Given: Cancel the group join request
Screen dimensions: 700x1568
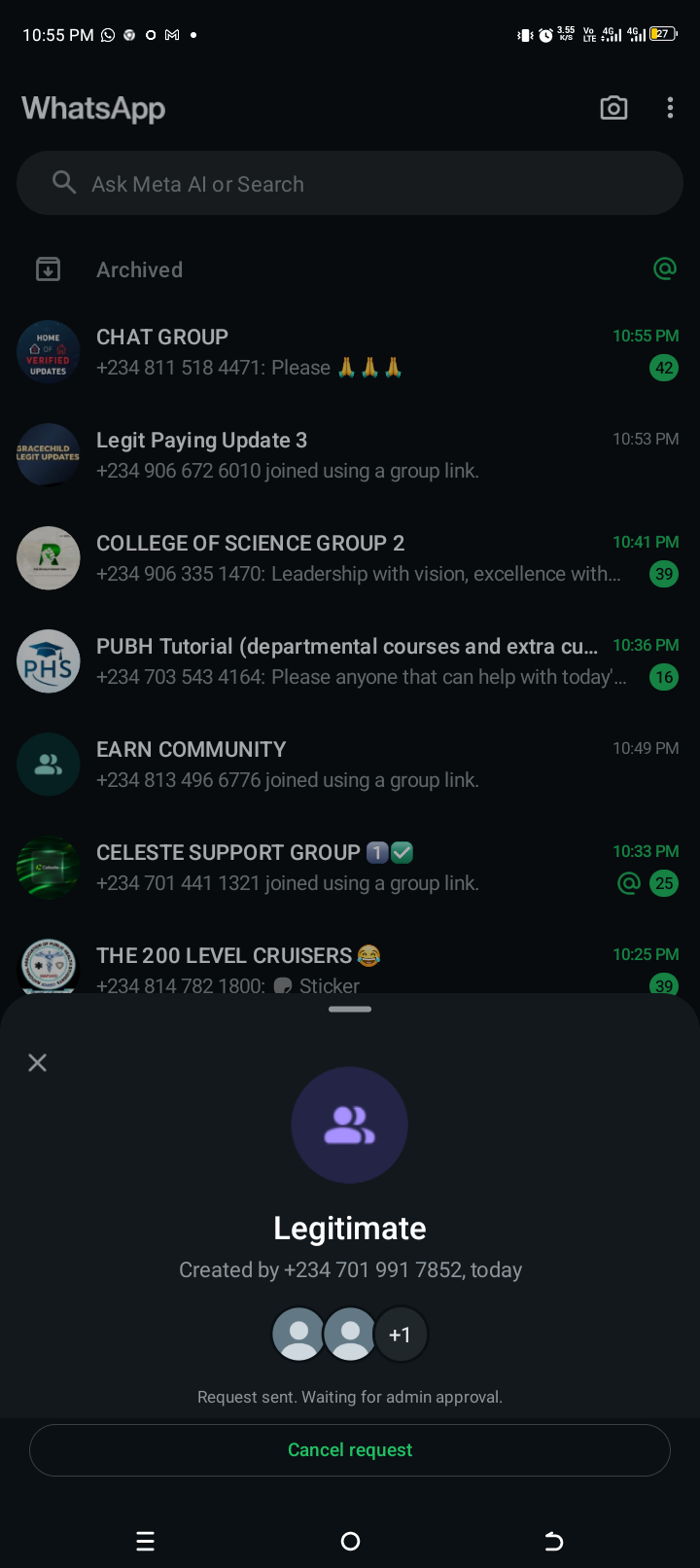Looking at the screenshot, I should click(350, 1450).
